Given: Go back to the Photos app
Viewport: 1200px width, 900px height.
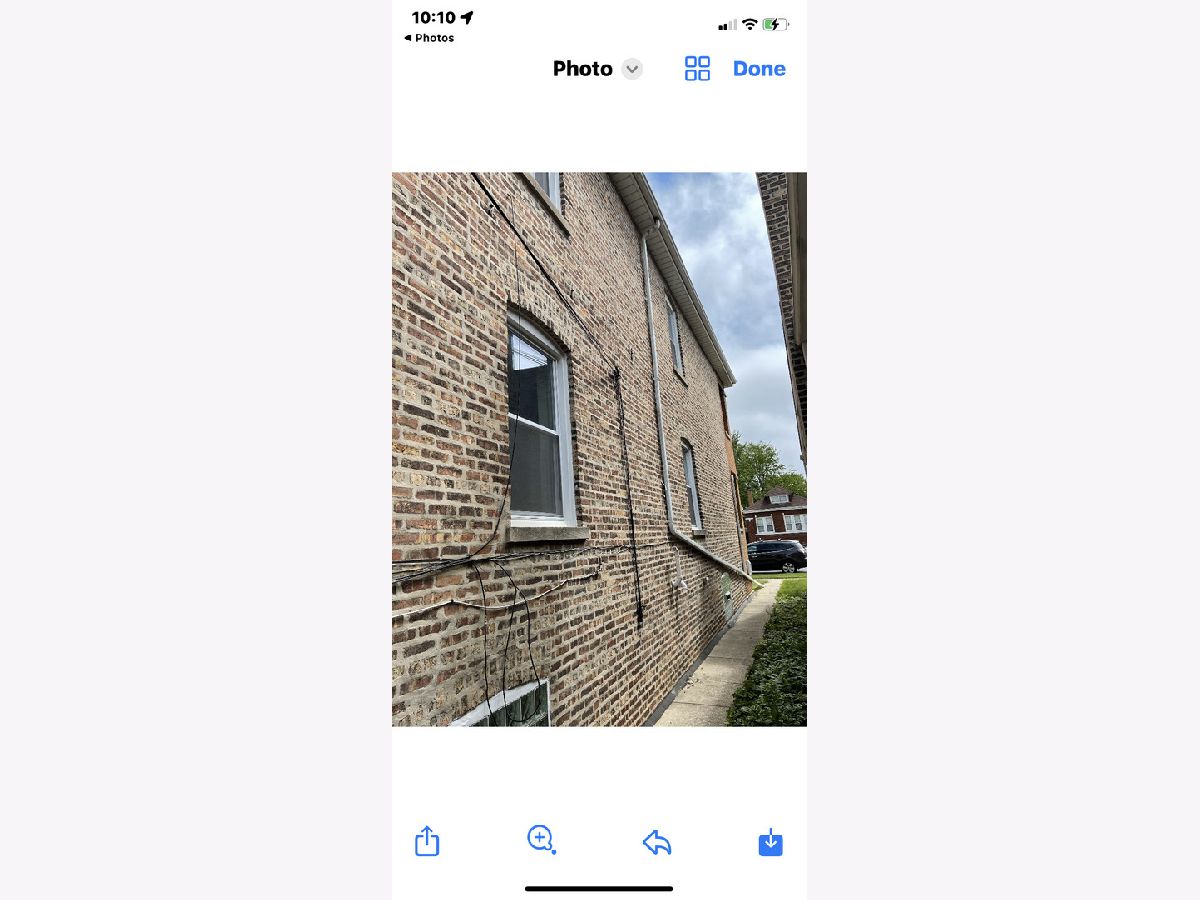Looking at the screenshot, I should point(429,38).
